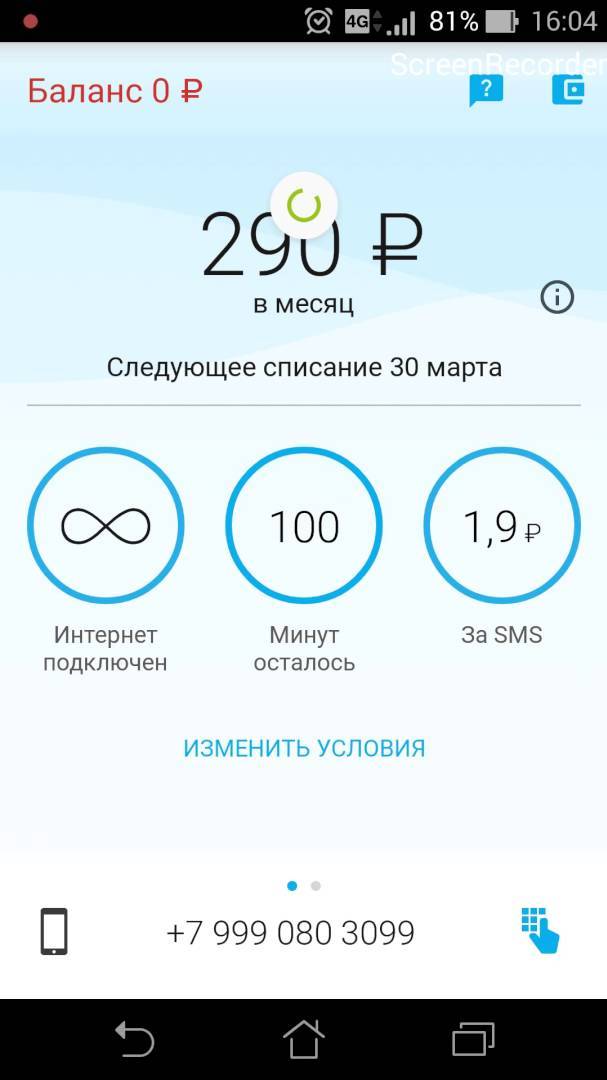The height and width of the screenshot is (1080, 607).
Task: Open the help chat icon
Action: click(486, 91)
